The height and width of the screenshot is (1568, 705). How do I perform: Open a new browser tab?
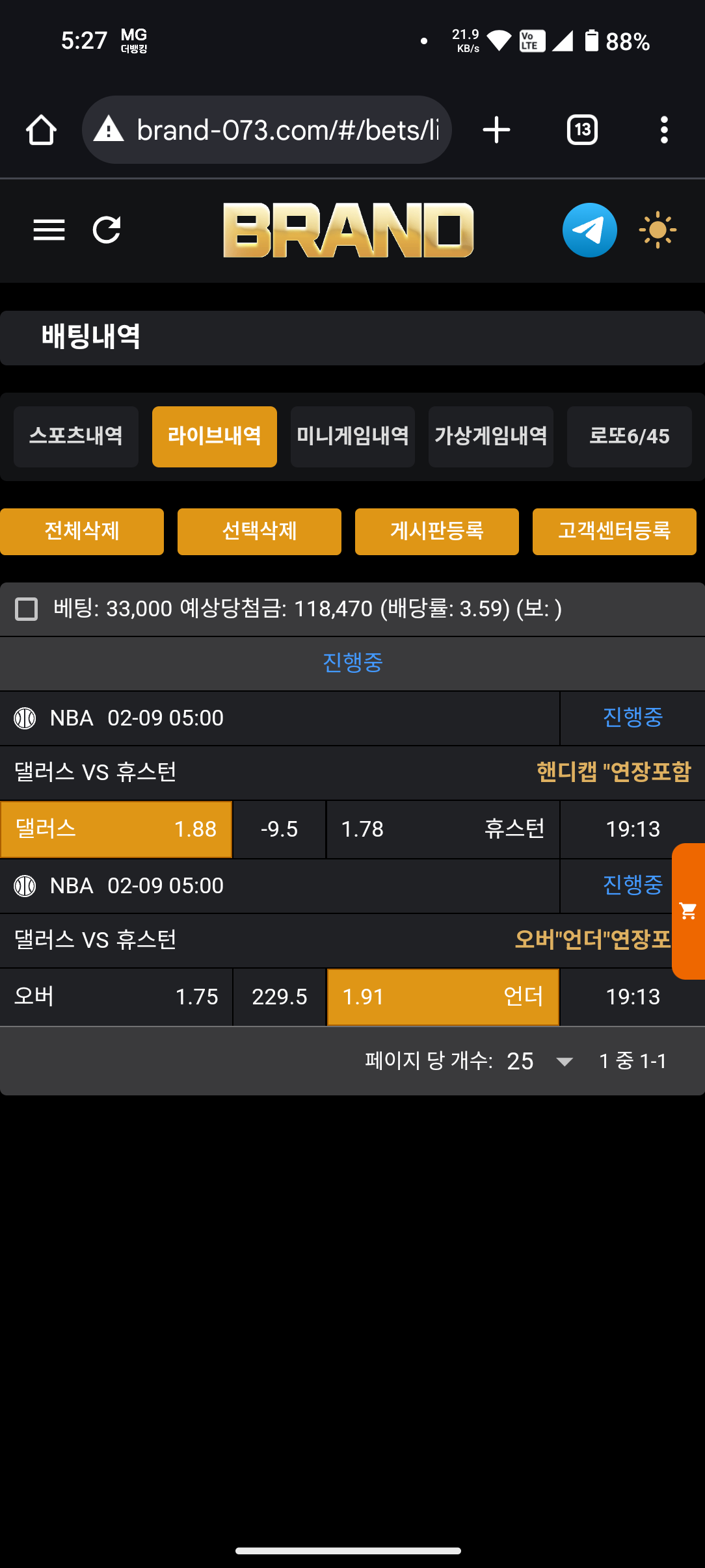coord(496,130)
